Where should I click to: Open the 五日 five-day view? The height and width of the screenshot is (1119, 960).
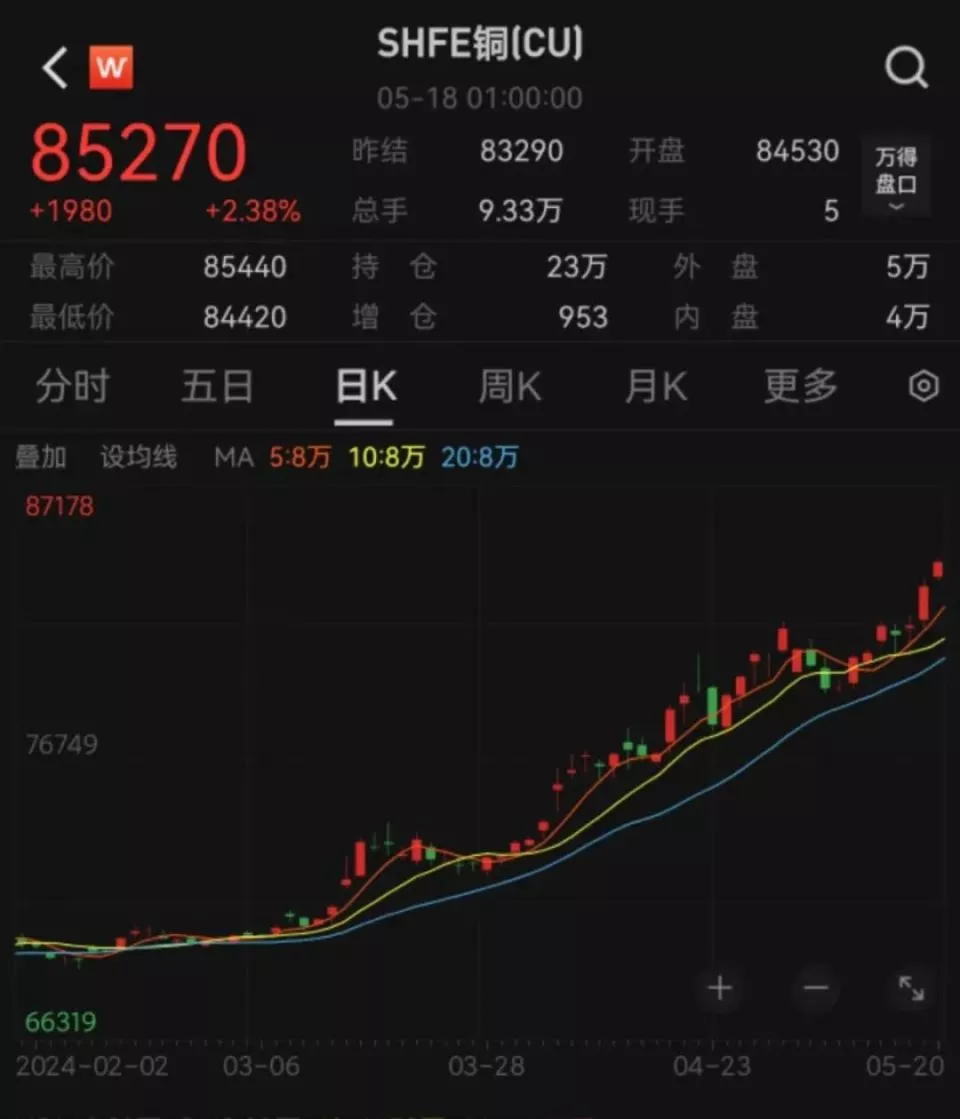click(x=217, y=385)
